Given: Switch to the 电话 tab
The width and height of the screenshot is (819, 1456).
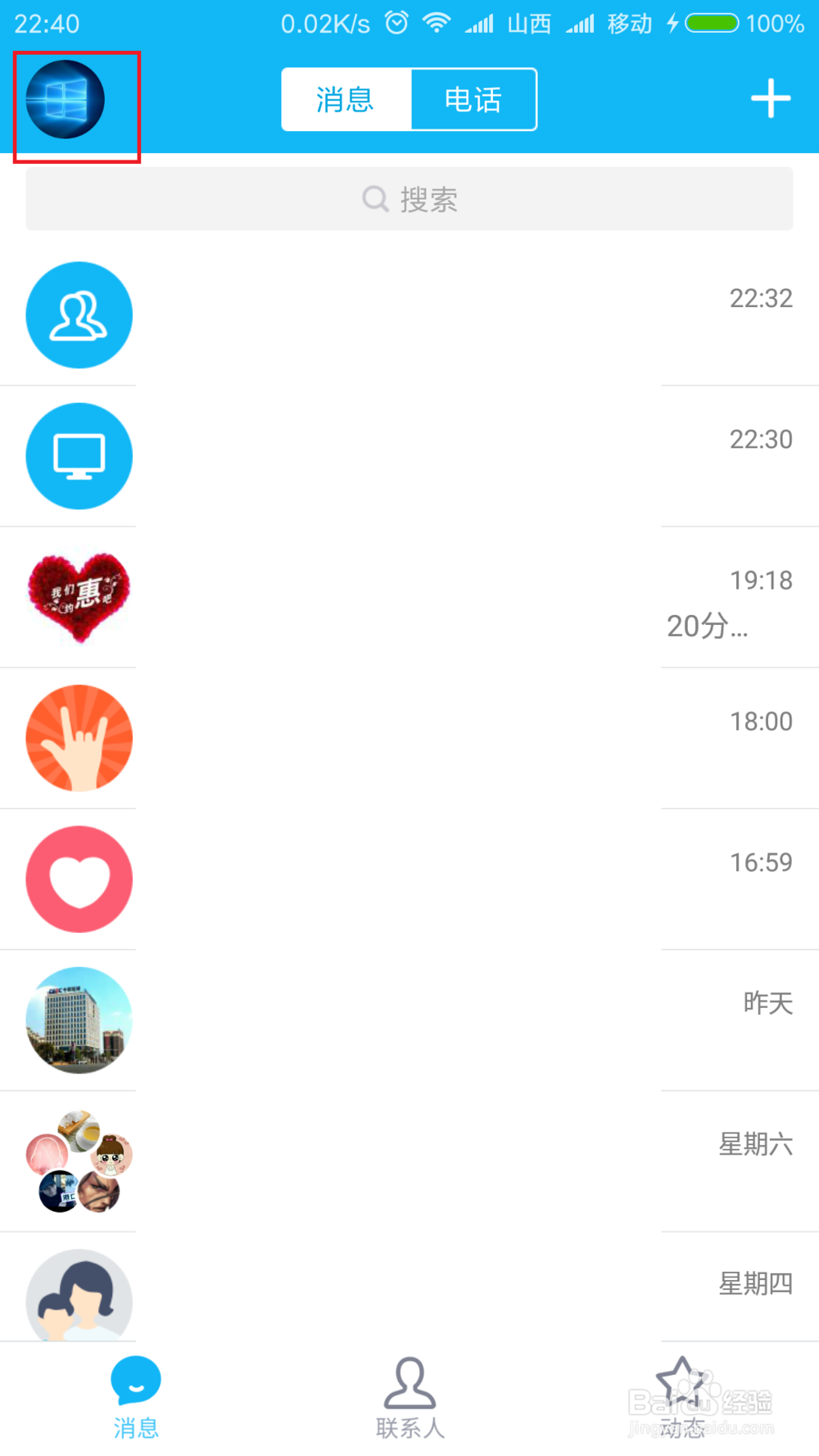Looking at the screenshot, I should point(473,100).
